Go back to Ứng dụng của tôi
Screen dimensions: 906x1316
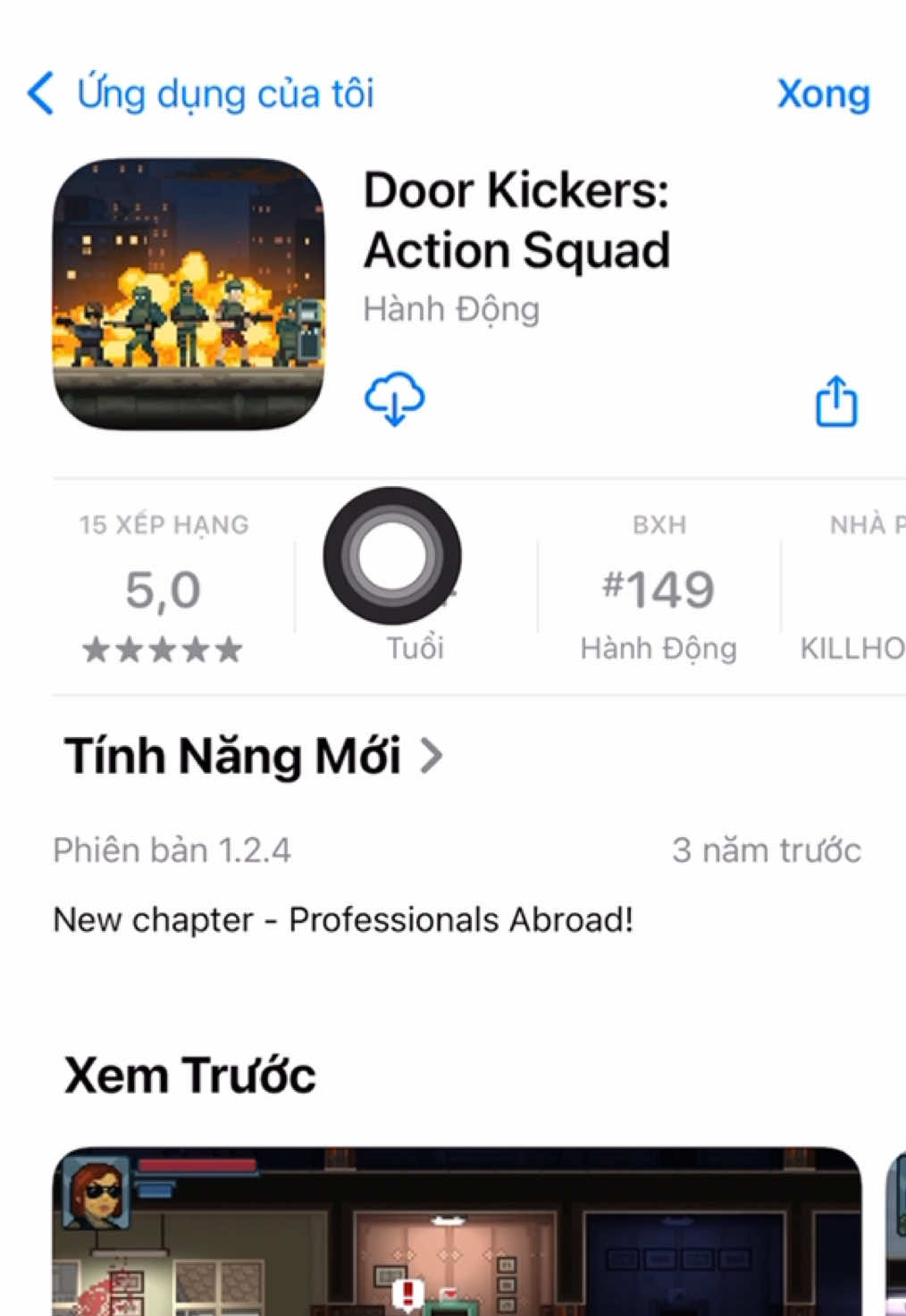tap(201, 94)
